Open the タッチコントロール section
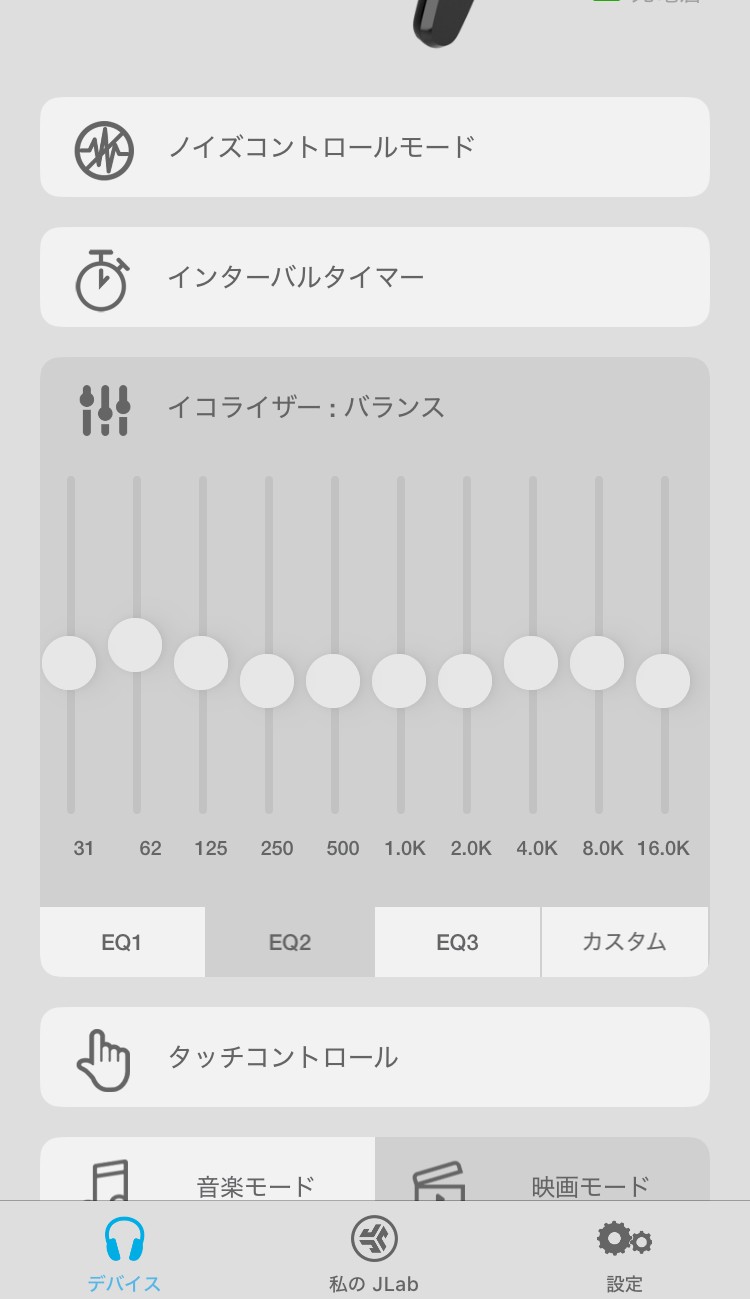This screenshot has width=750, height=1299. point(375,1056)
